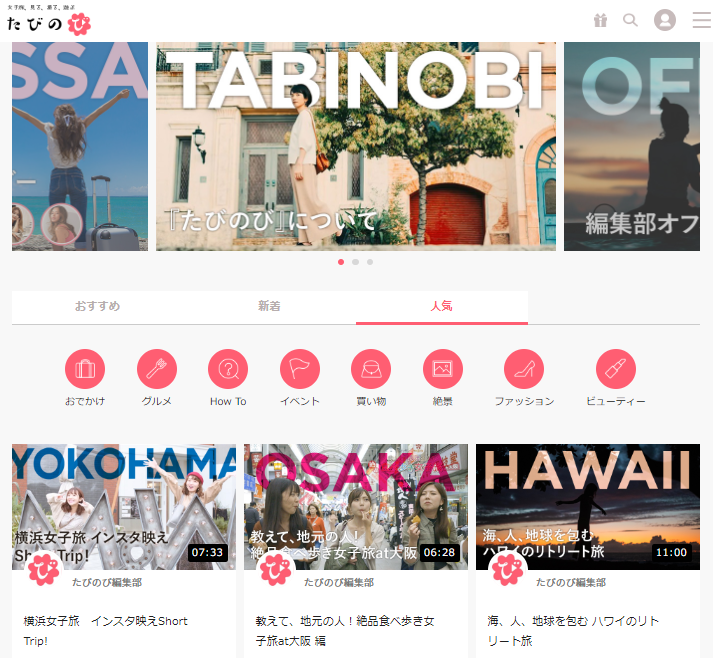Open the gift icon in the header
Screen dimensions: 713x658
600,20
